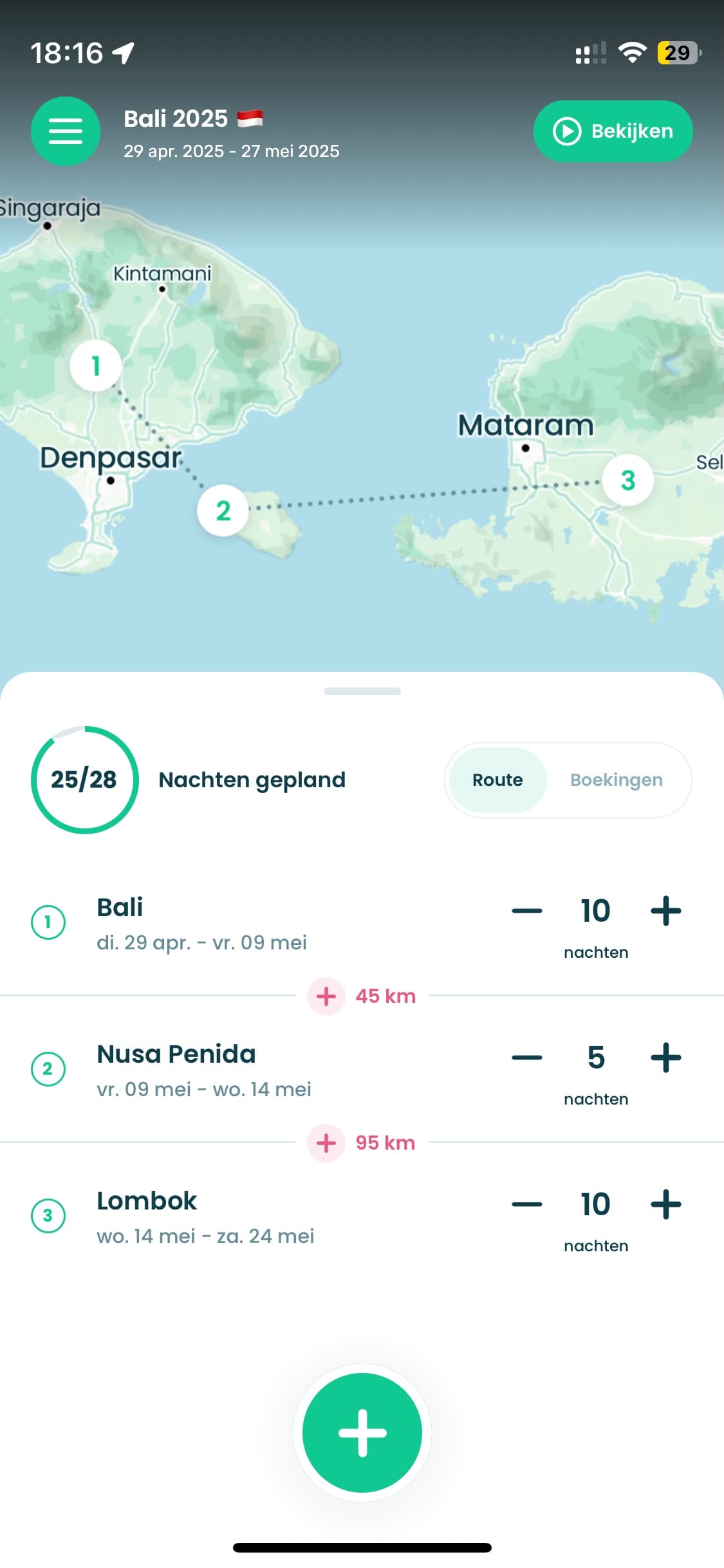This screenshot has height=1568, width=724.
Task: Open the Lombok stop details
Action: point(205,1217)
